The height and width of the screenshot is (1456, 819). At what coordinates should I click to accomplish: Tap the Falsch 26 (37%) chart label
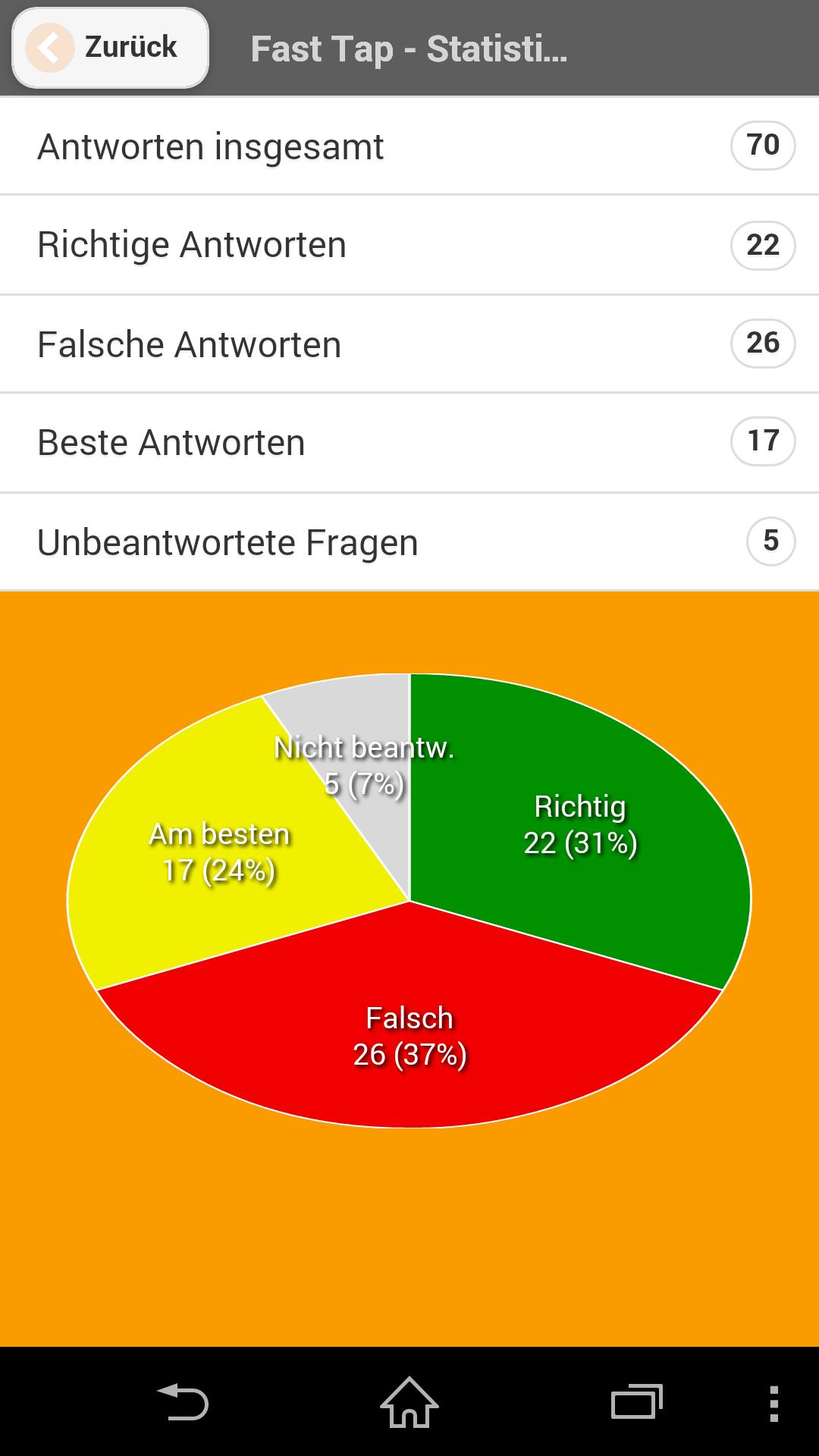(409, 1035)
